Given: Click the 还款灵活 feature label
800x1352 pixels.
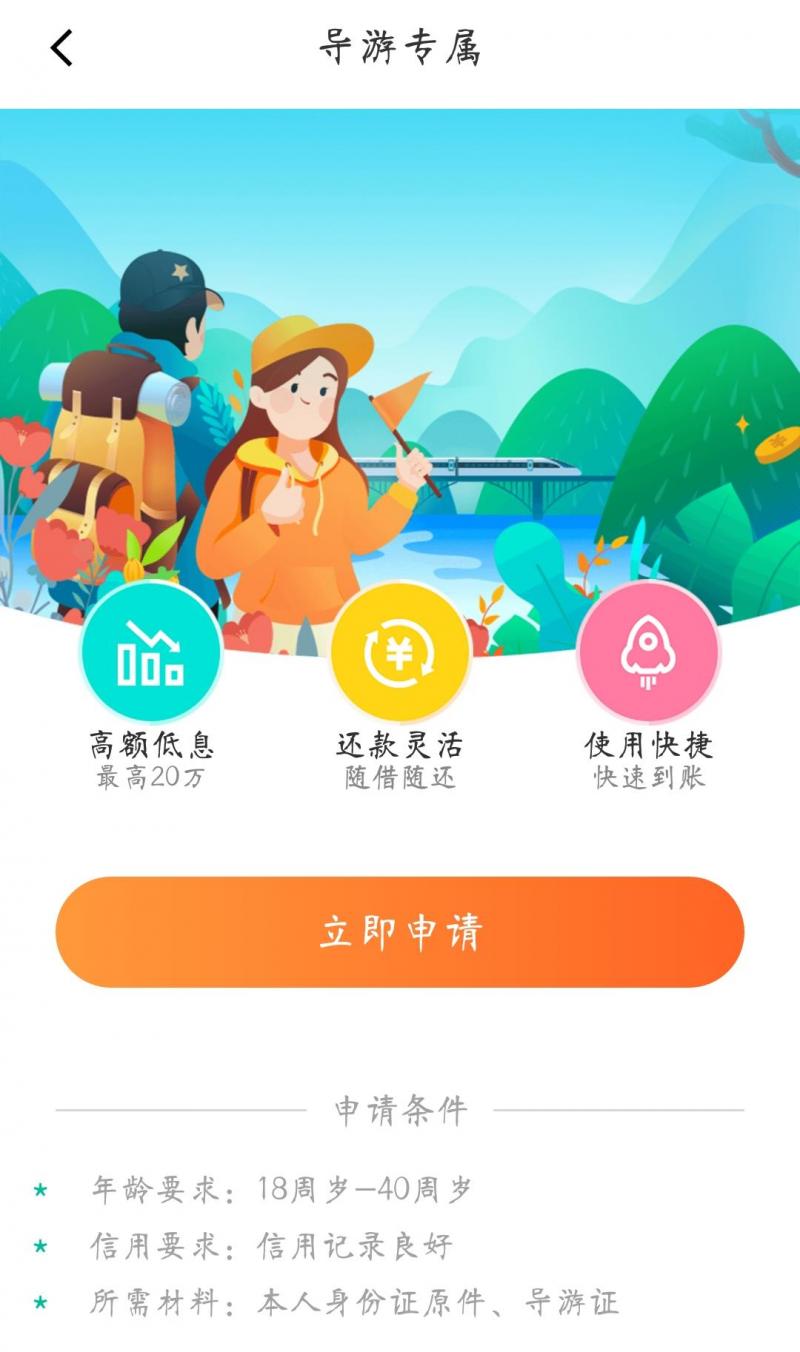Looking at the screenshot, I should click(399, 740).
